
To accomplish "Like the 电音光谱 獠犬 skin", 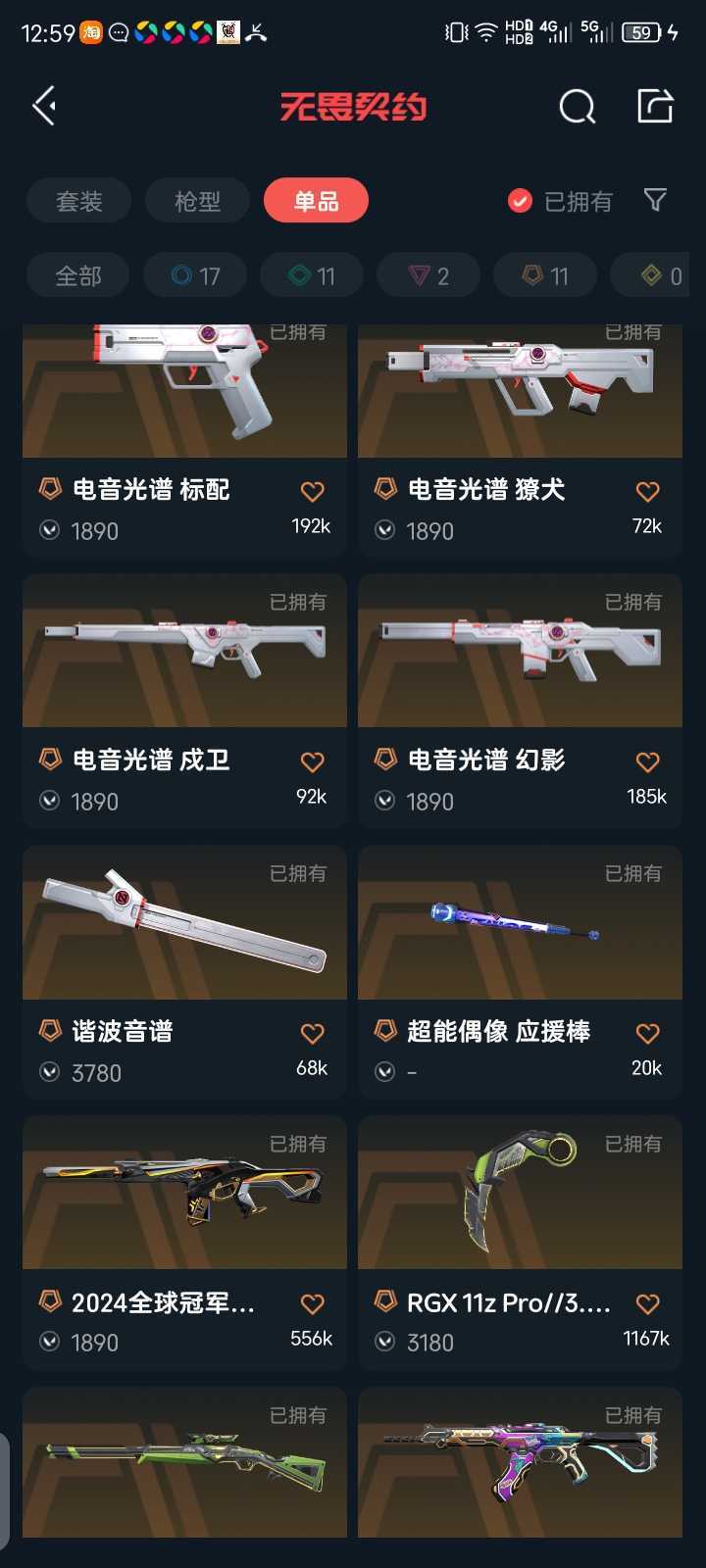I will 647,491.
